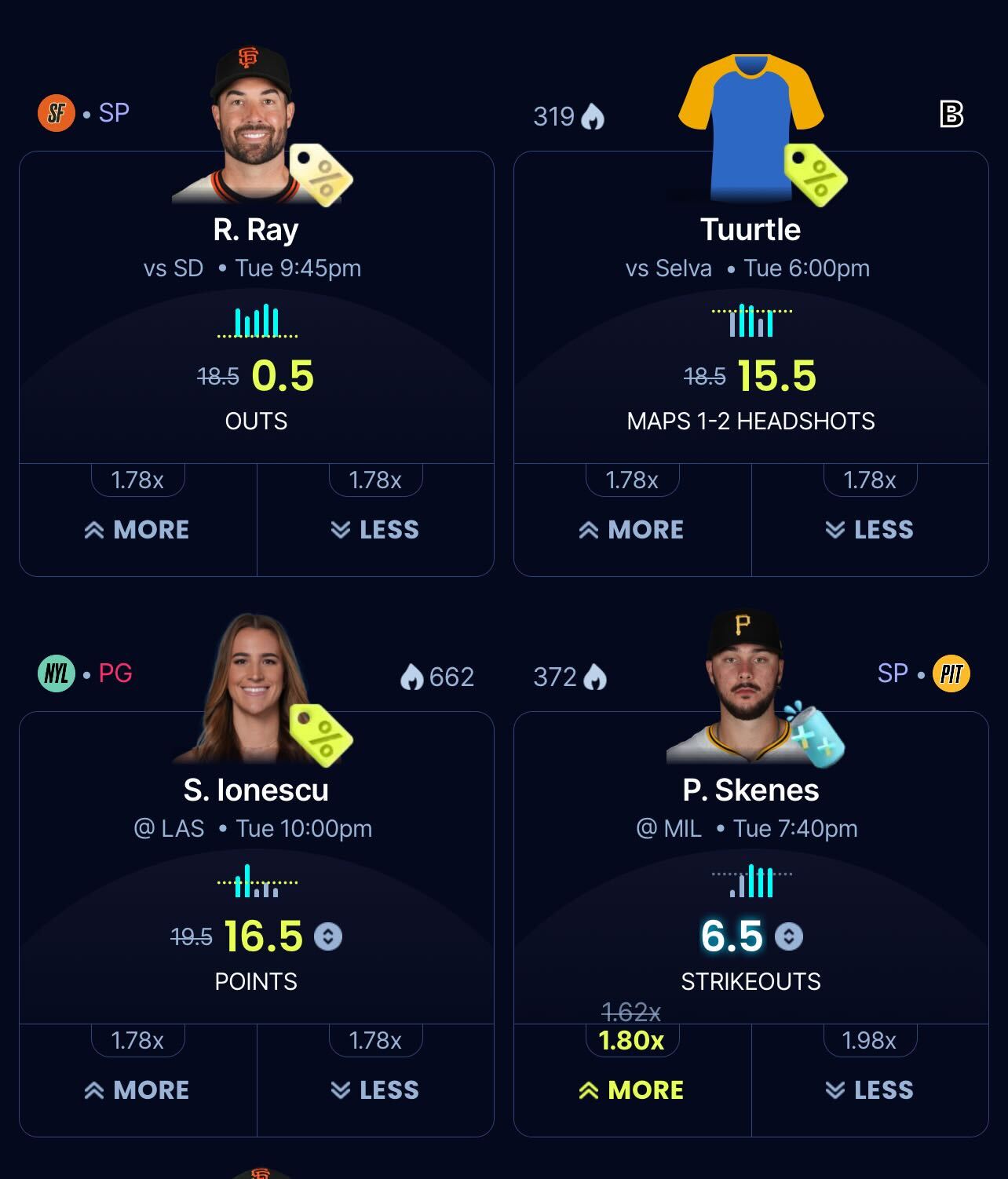1008x1179 pixels.
Task: Choose LESS for S. Ionescu points
Action: click(375, 1090)
